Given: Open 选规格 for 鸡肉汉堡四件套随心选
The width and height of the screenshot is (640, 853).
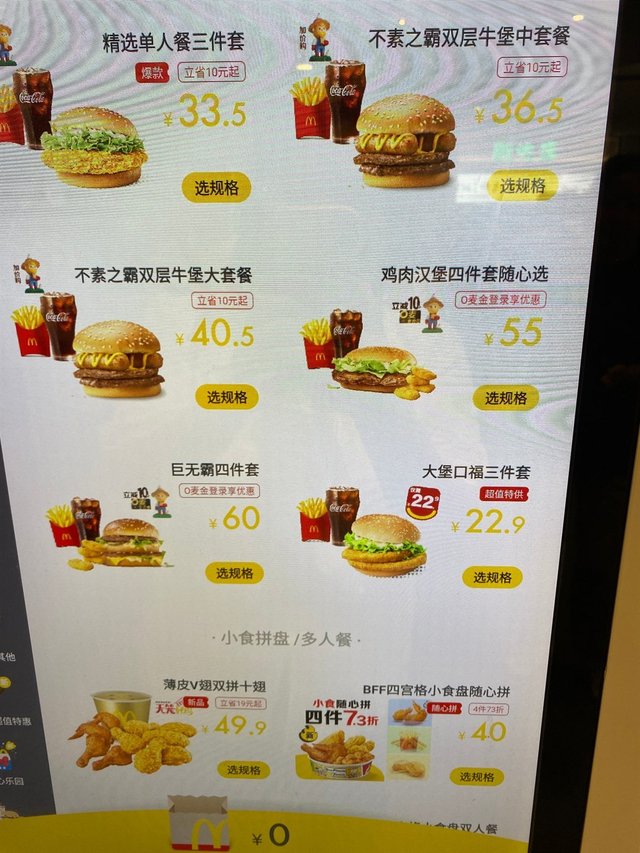Looking at the screenshot, I should click(x=505, y=397).
